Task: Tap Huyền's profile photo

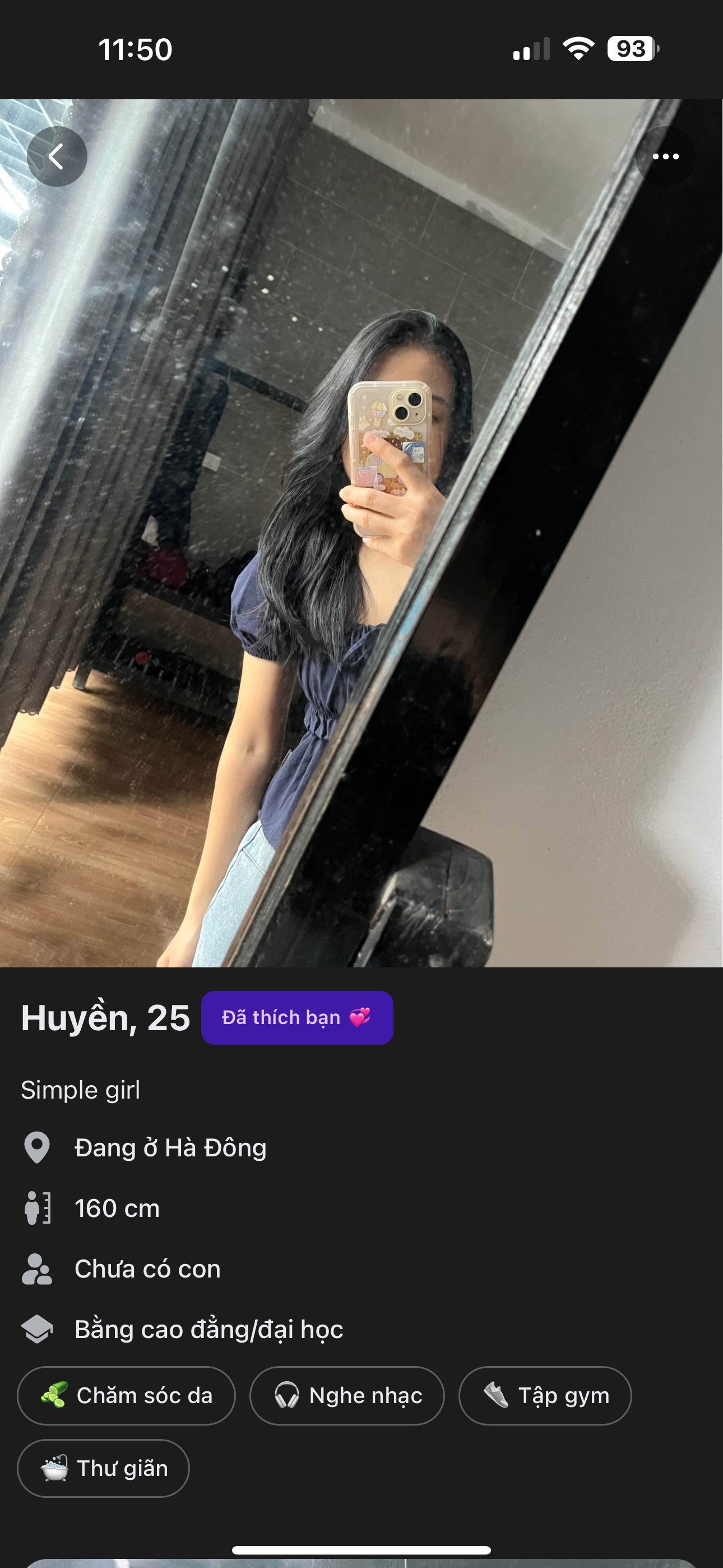Action: tap(361, 533)
